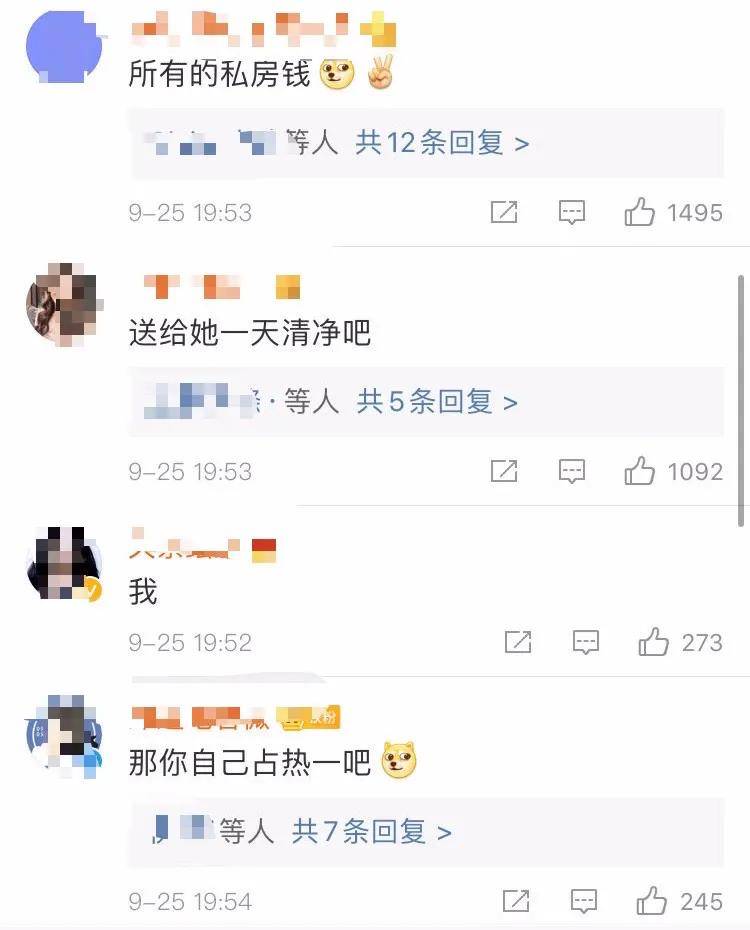The height and width of the screenshot is (930, 750).
Task: Tap the reply icon on comment 我
Action: point(585,642)
